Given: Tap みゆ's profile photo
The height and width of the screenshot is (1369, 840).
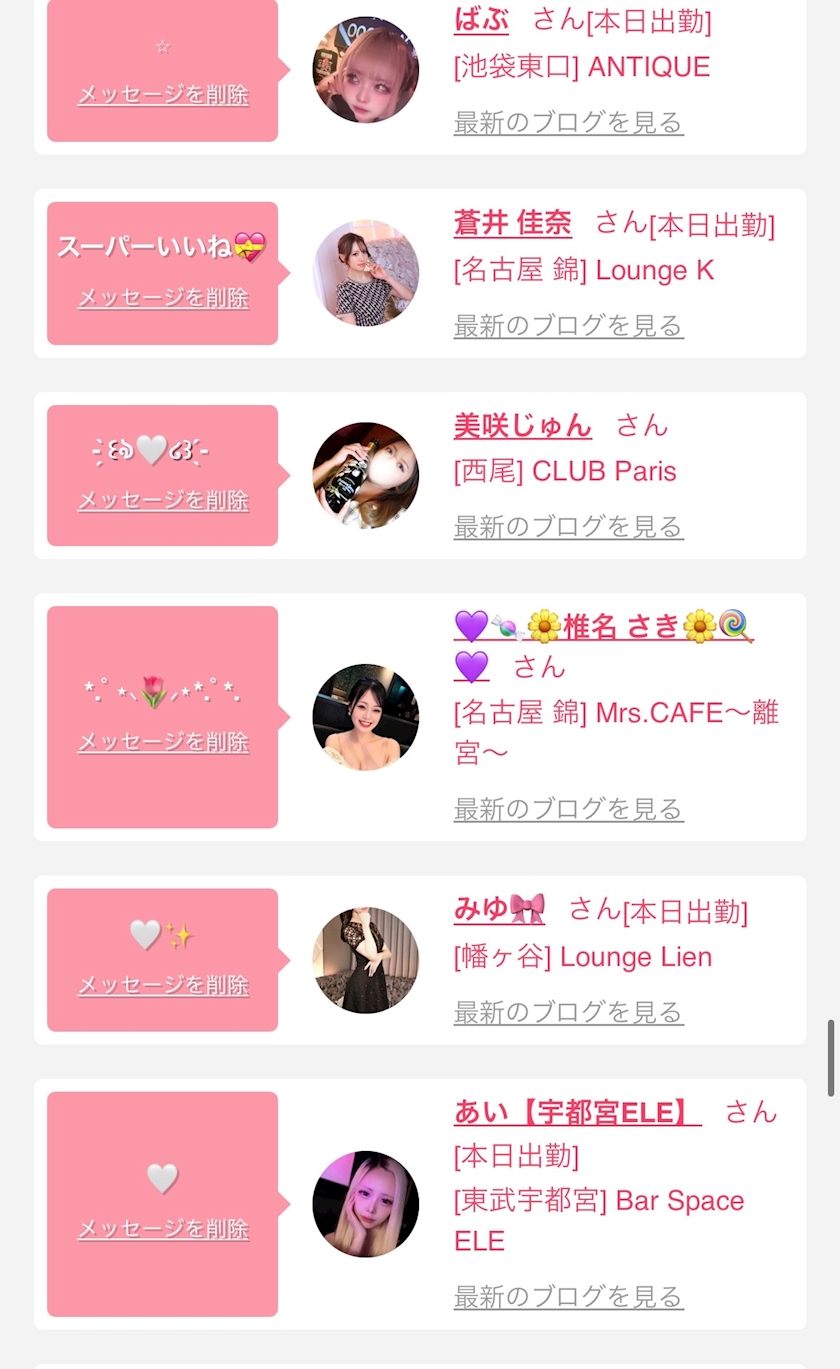Looking at the screenshot, I should tap(365, 960).
